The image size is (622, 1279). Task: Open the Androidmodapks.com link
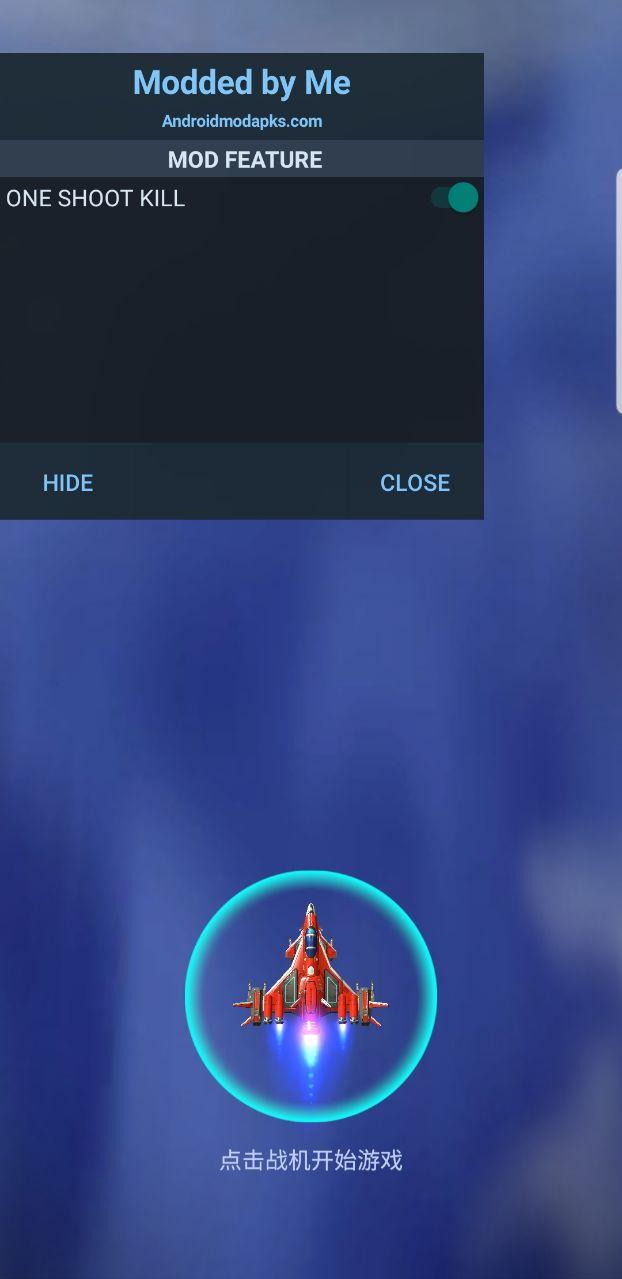(x=242, y=121)
